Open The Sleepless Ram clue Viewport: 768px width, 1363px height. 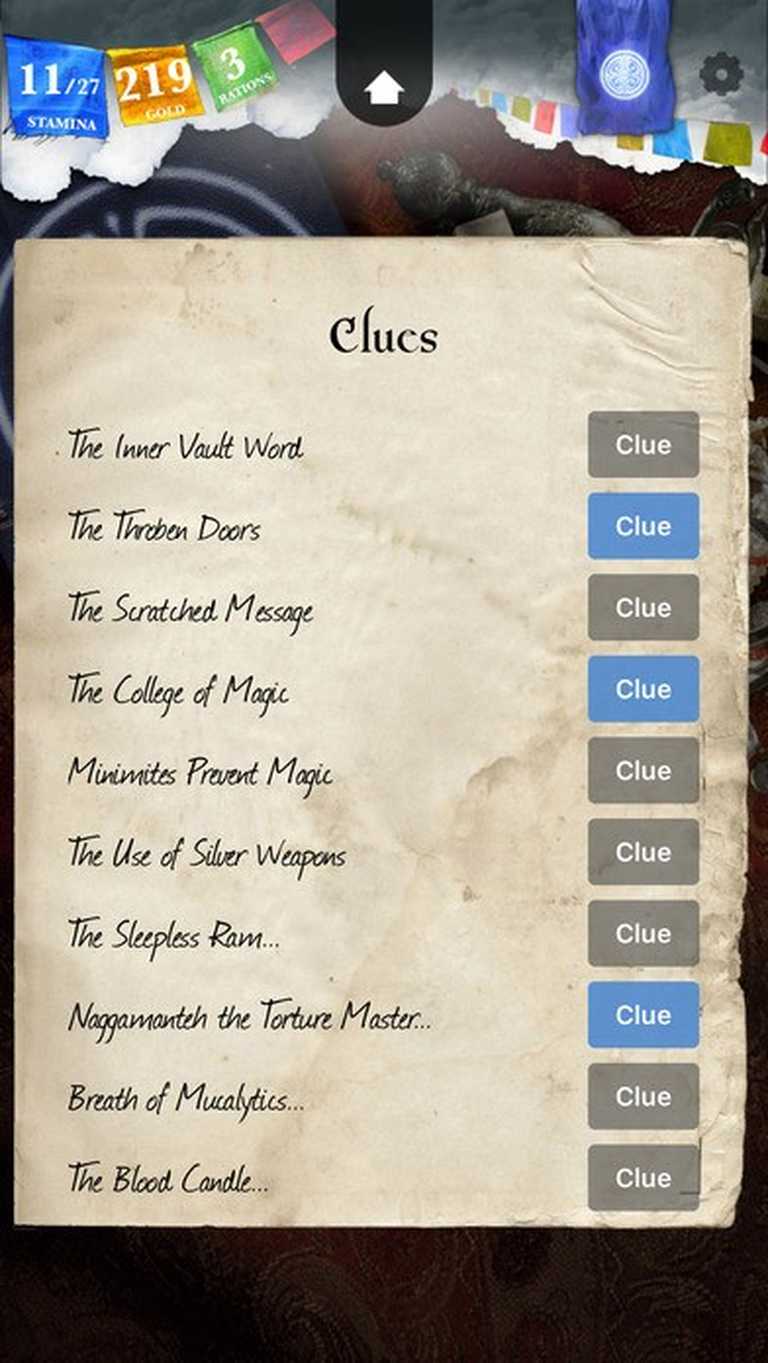coord(643,933)
